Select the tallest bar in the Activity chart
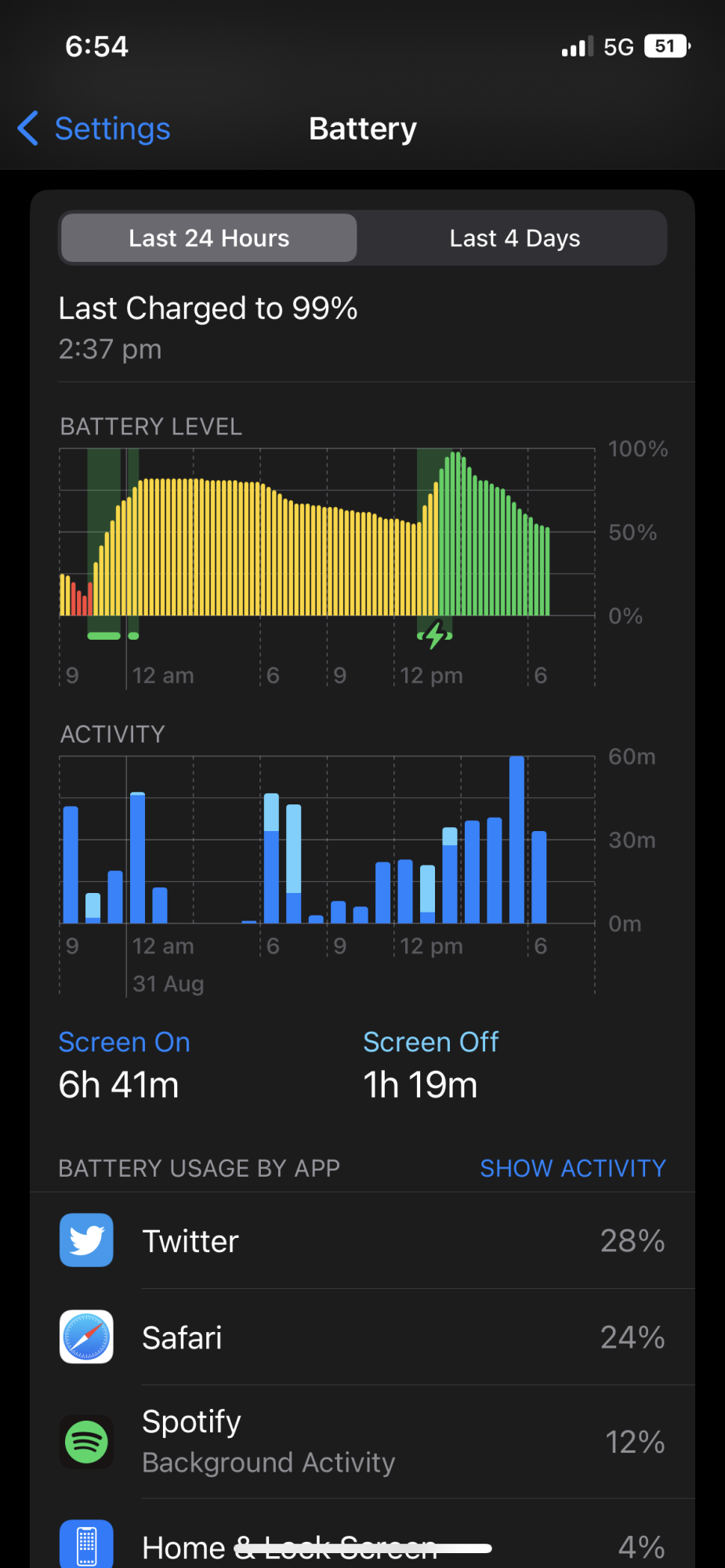The image size is (725, 1568). 517,840
